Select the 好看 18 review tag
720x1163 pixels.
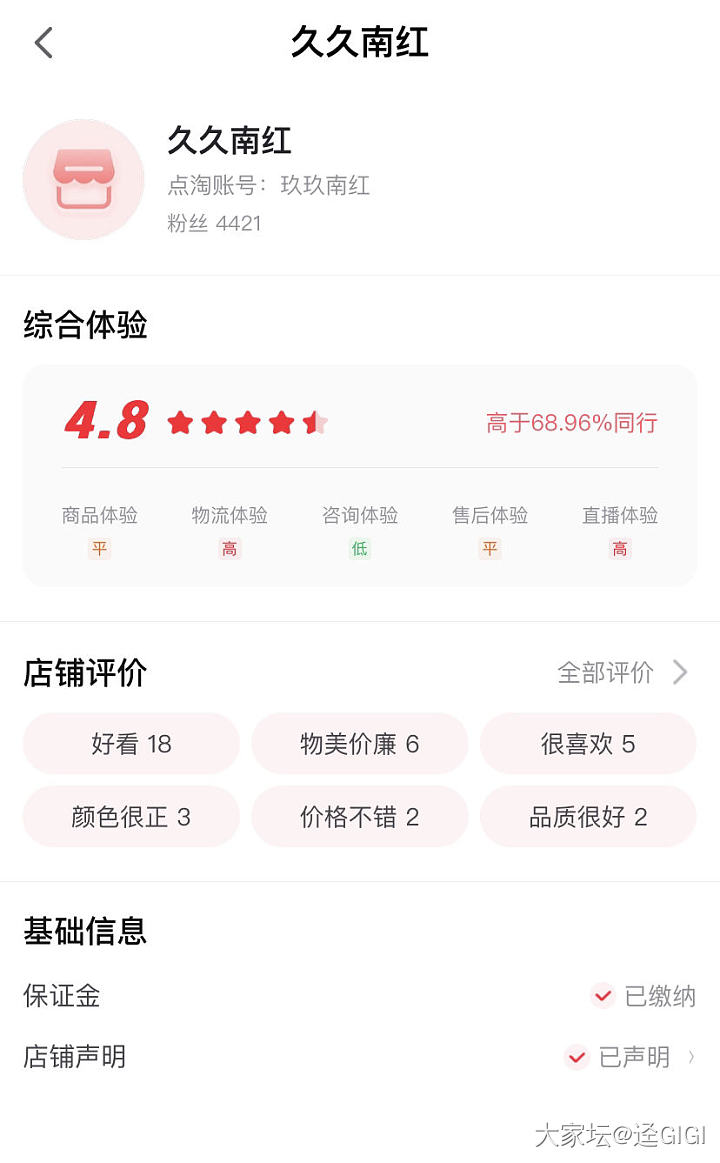131,744
